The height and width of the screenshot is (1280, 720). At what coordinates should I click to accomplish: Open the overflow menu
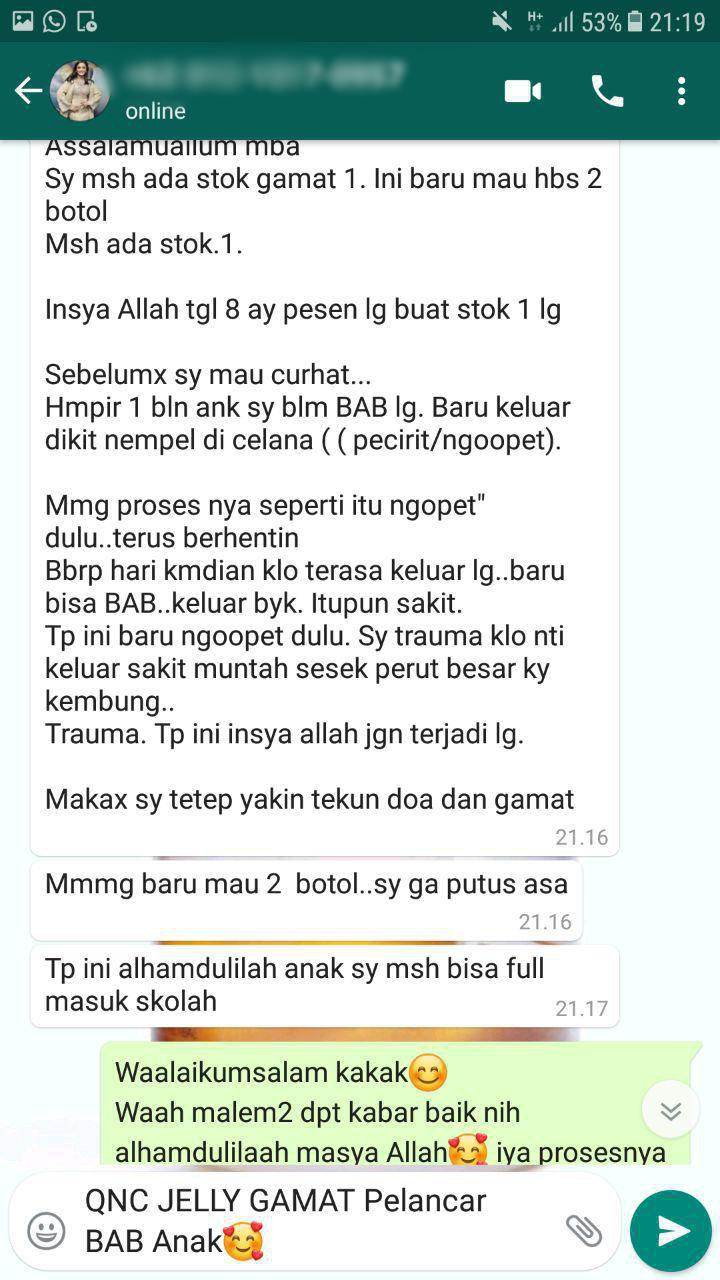coord(681,92)
